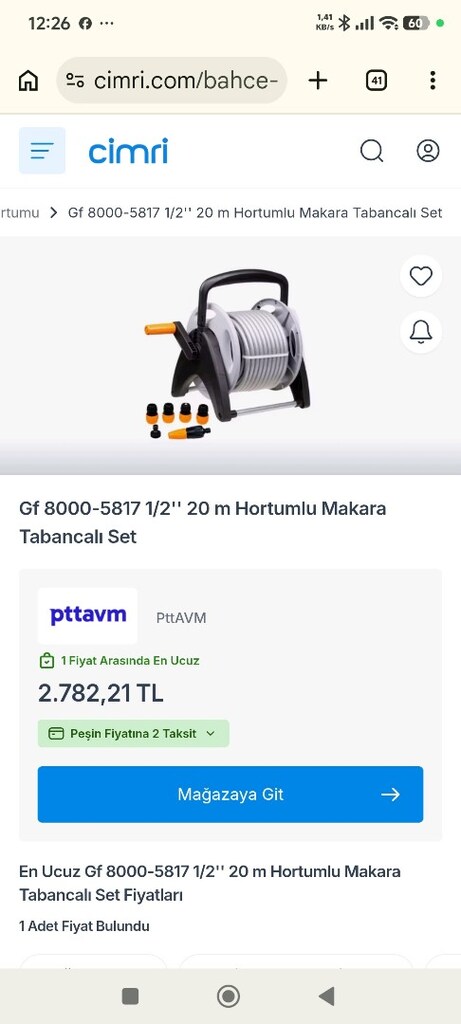
Task: Tap the search magnifier icon
Action: point(372,151)
